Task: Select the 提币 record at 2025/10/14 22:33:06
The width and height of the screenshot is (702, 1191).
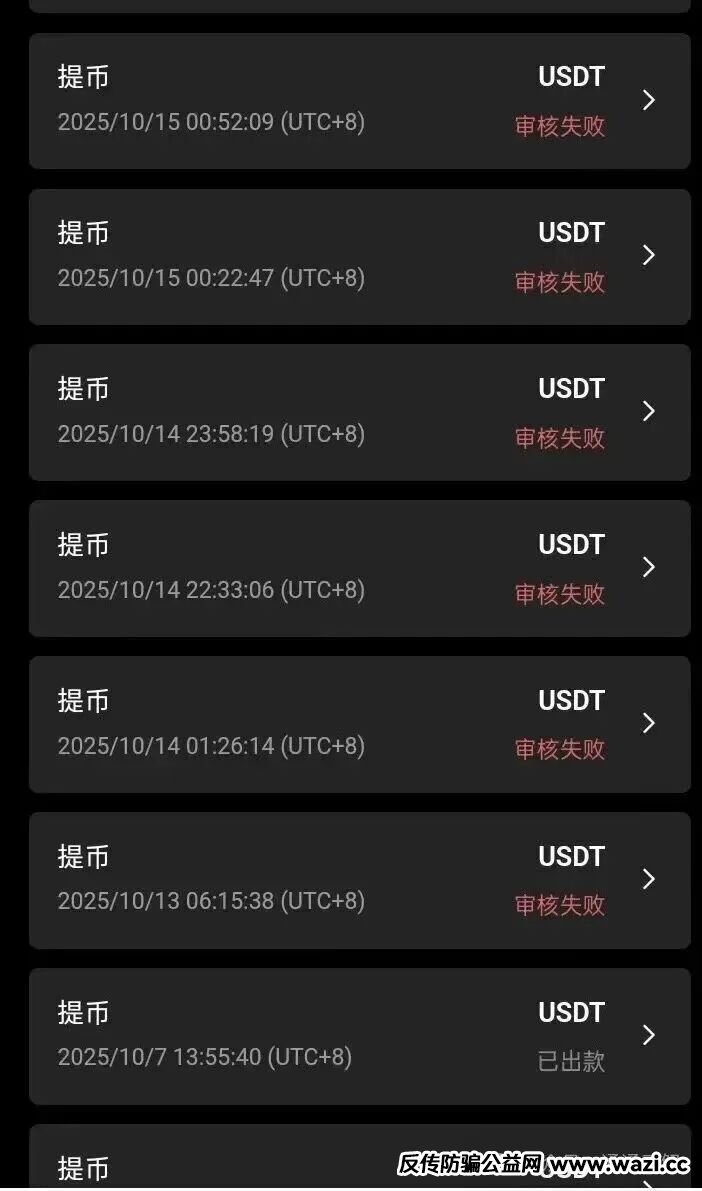Action: tap(359, 569)
